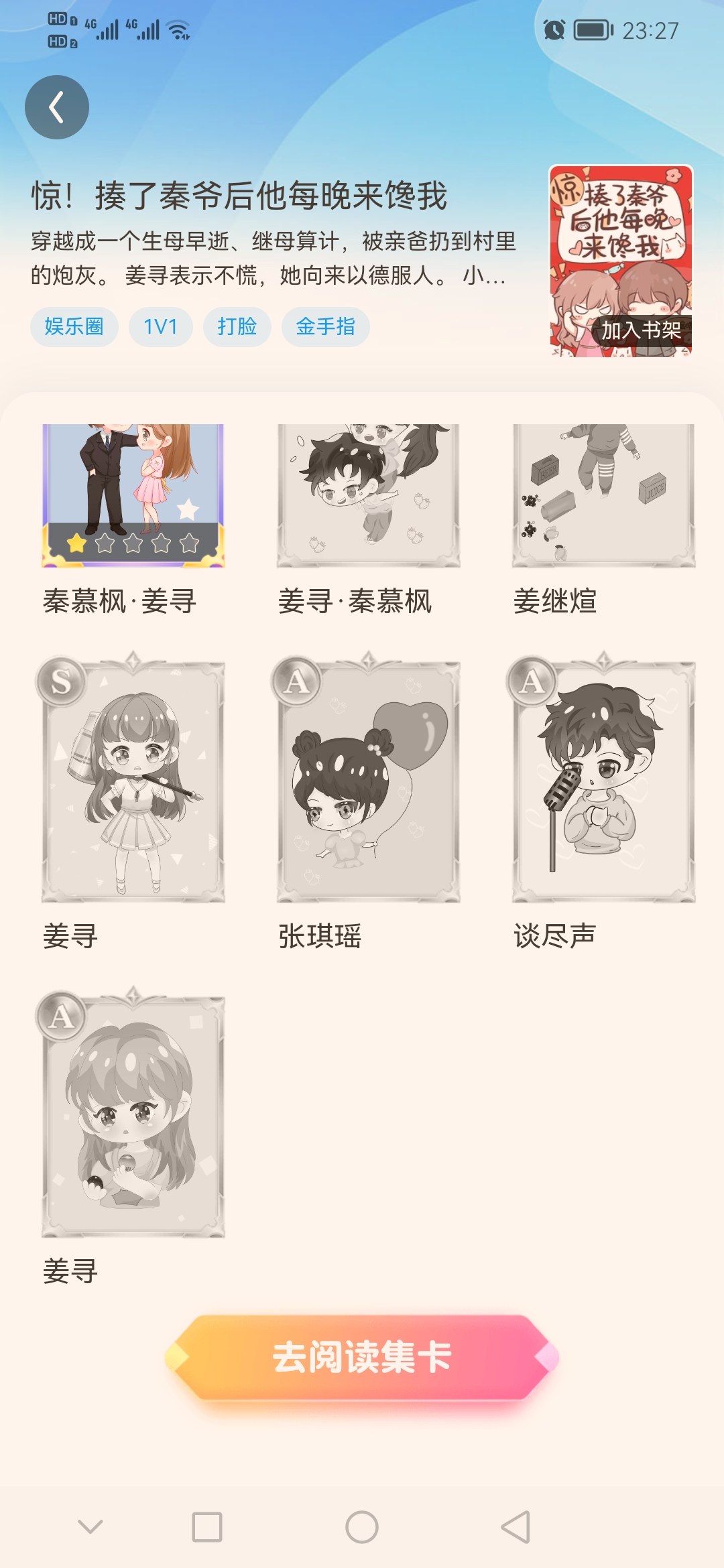724x1568 pixels.
Task: Select the 娱乐圈 tag chip
Action: pos(74,327)
